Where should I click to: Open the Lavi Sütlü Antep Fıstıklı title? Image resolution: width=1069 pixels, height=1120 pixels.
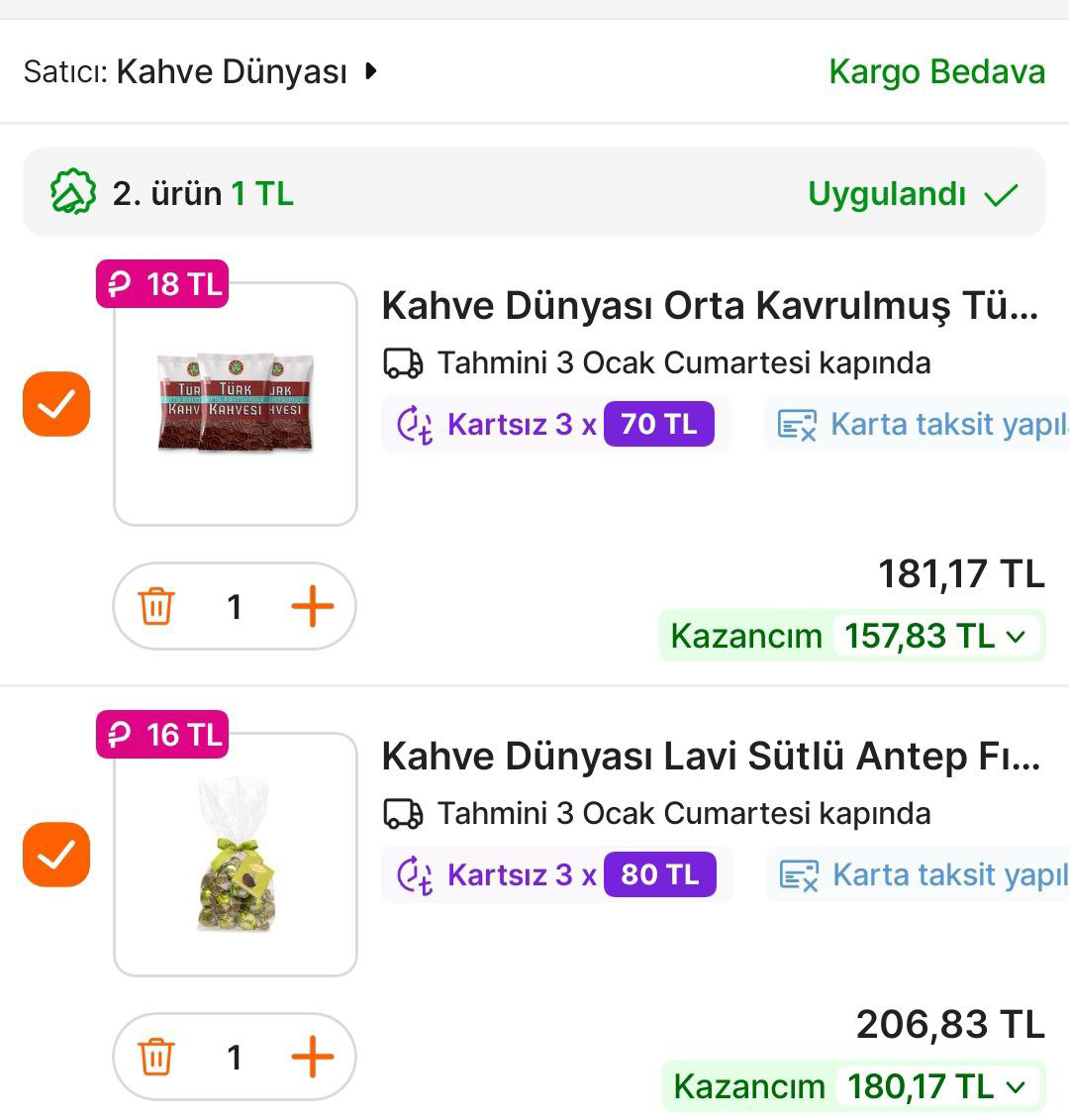[x=710, y=757]
